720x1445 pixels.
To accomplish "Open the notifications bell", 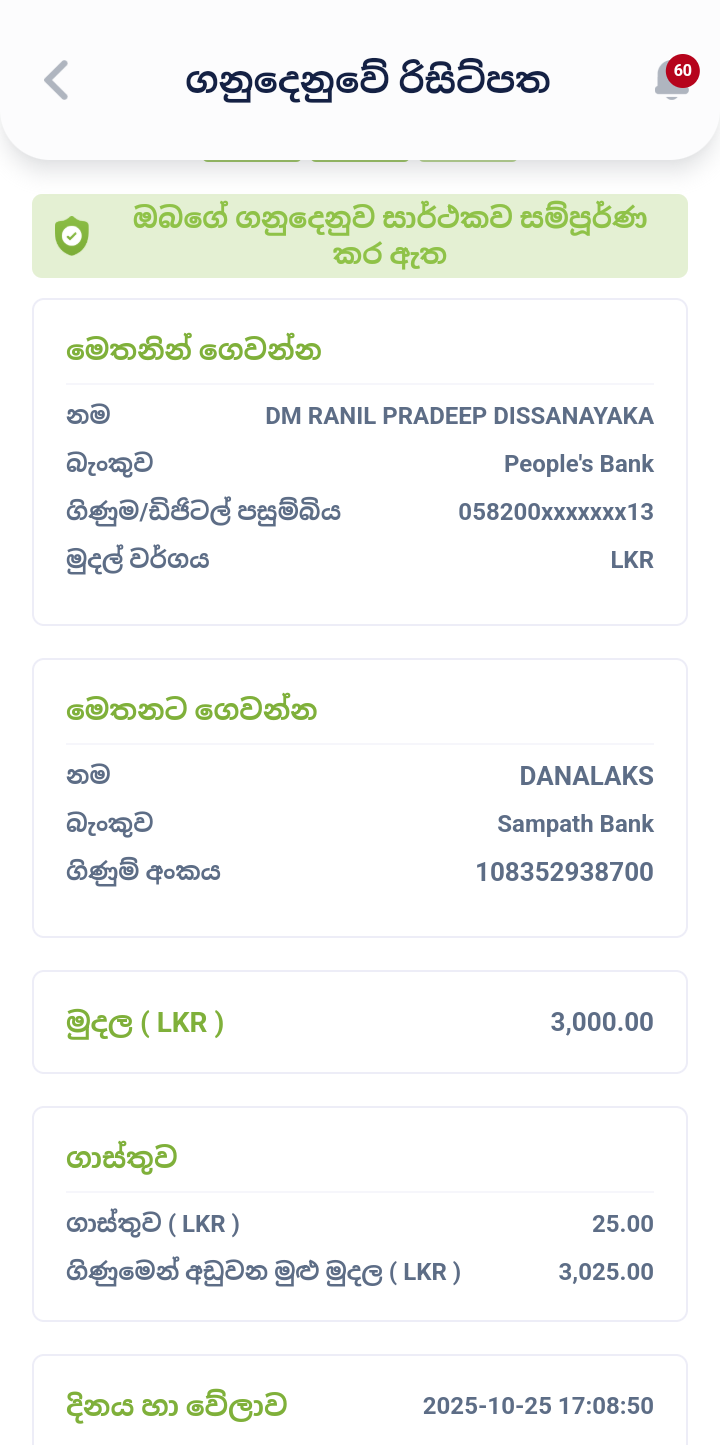I will pyautogui.click(x=671, y=81).
